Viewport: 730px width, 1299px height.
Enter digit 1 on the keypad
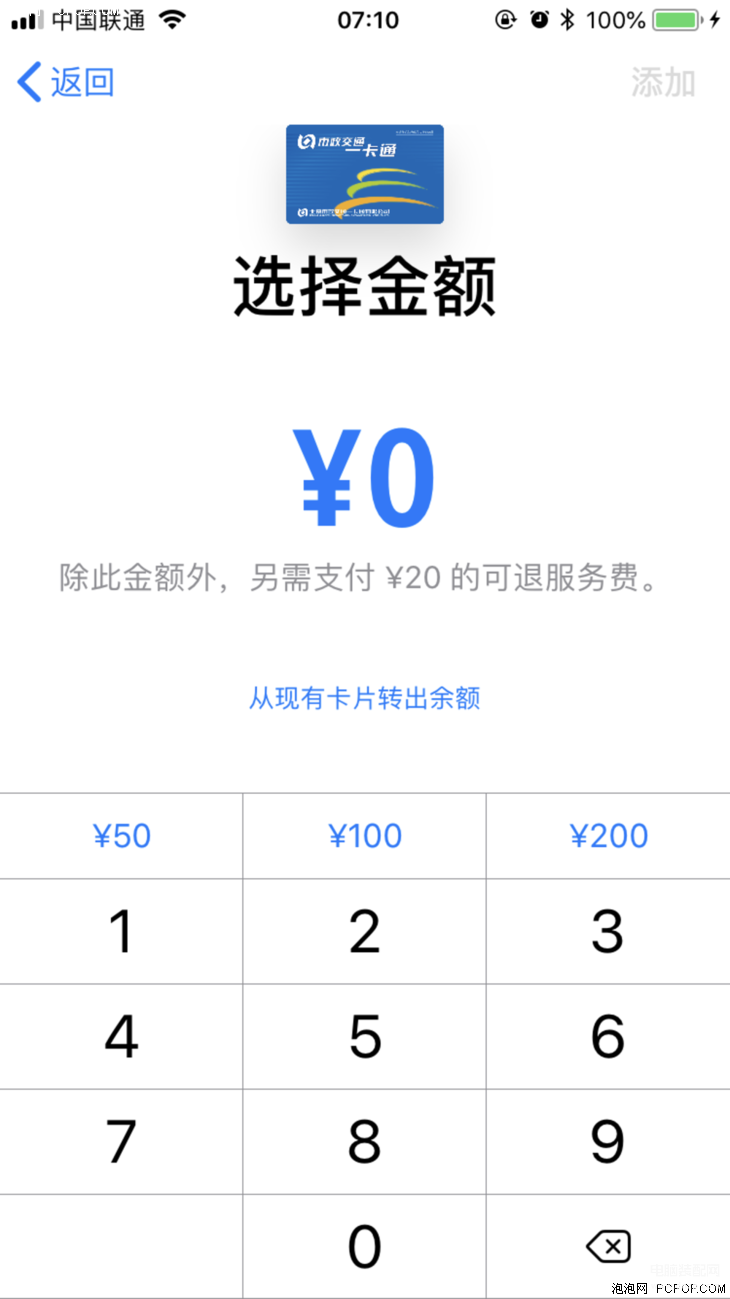click(121, 932)
